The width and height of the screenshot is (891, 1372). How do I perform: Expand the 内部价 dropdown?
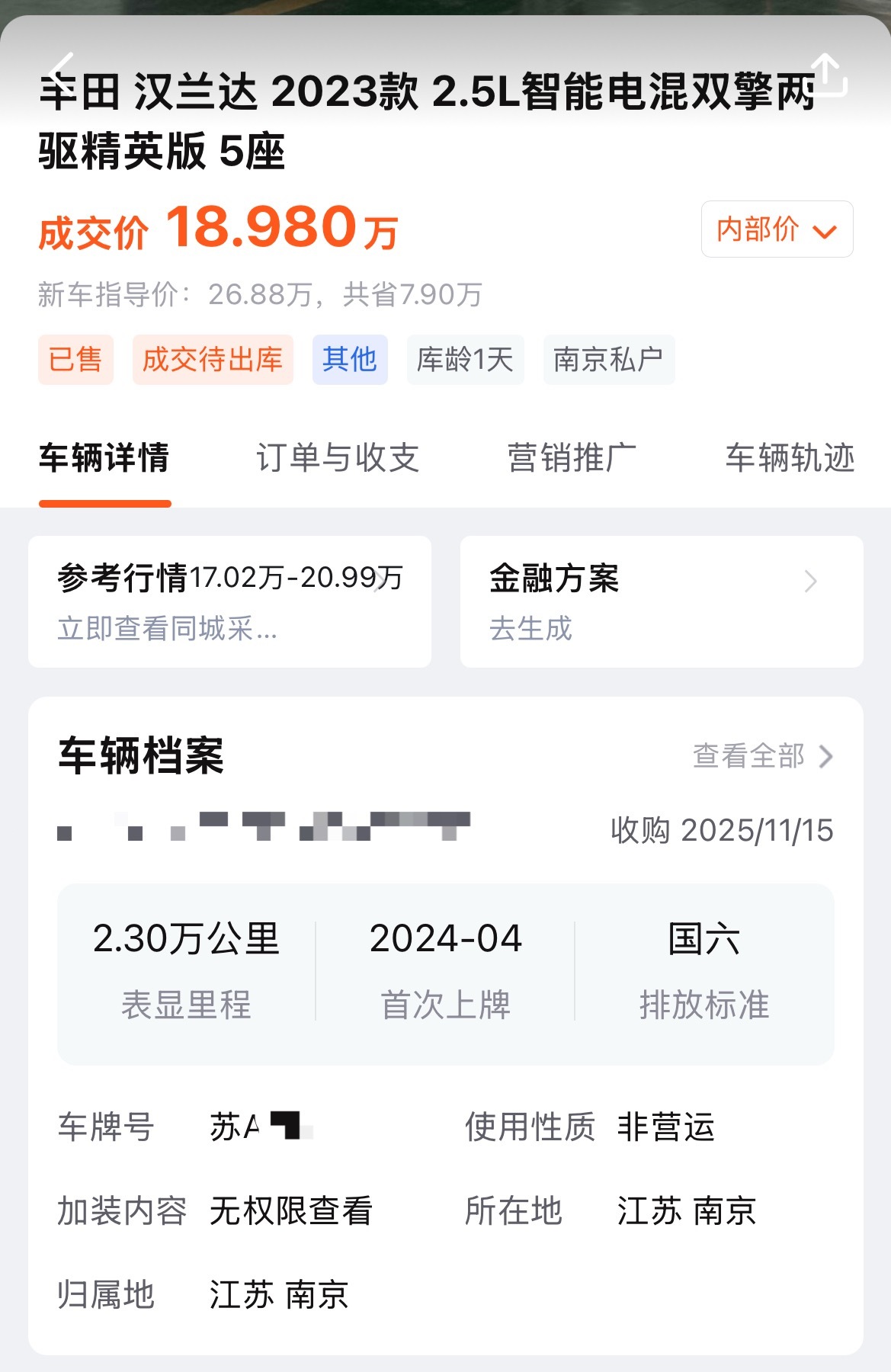[x=774, y=229]
